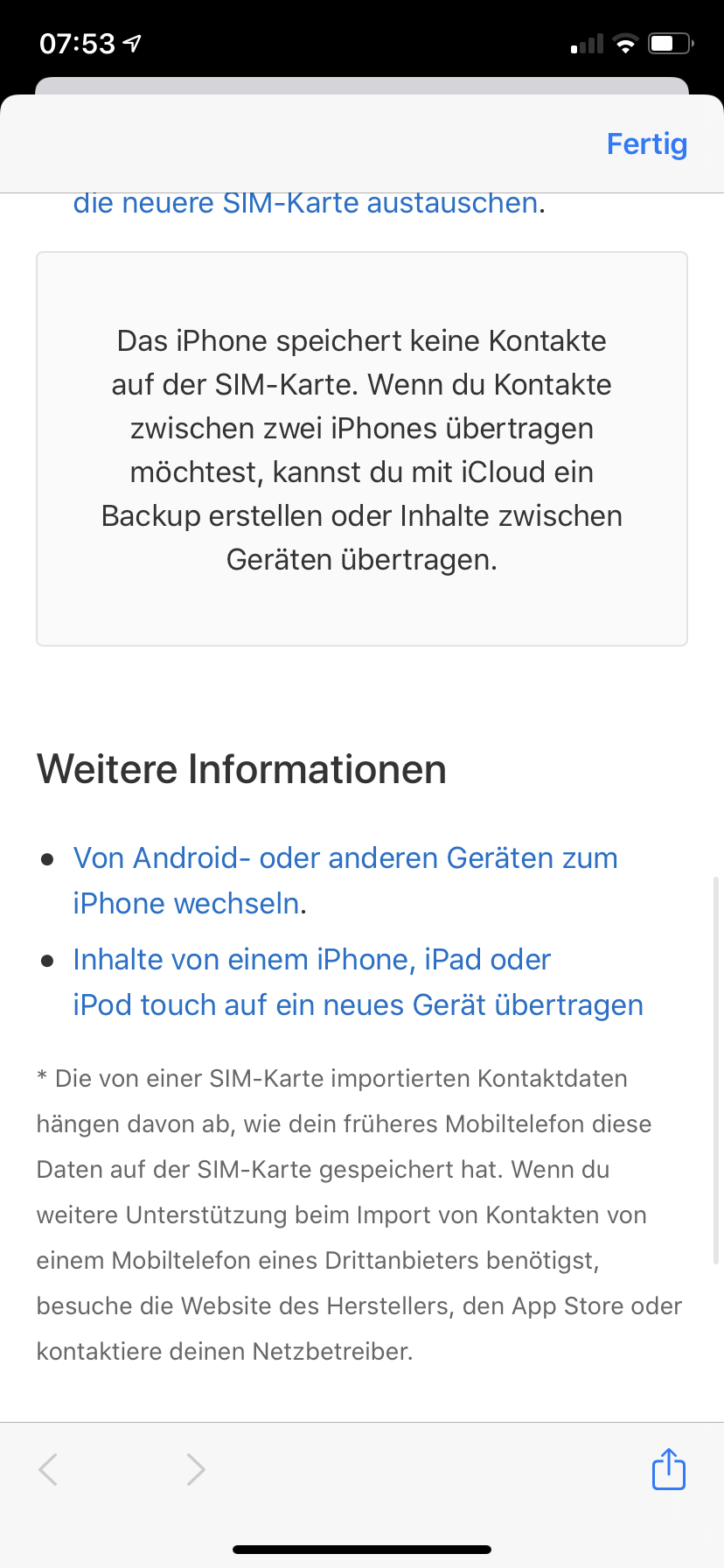The width and height of the screenshot is (724, 1568).
Task: Go forward with the right arrow
Action: [x=196, y=1469]
